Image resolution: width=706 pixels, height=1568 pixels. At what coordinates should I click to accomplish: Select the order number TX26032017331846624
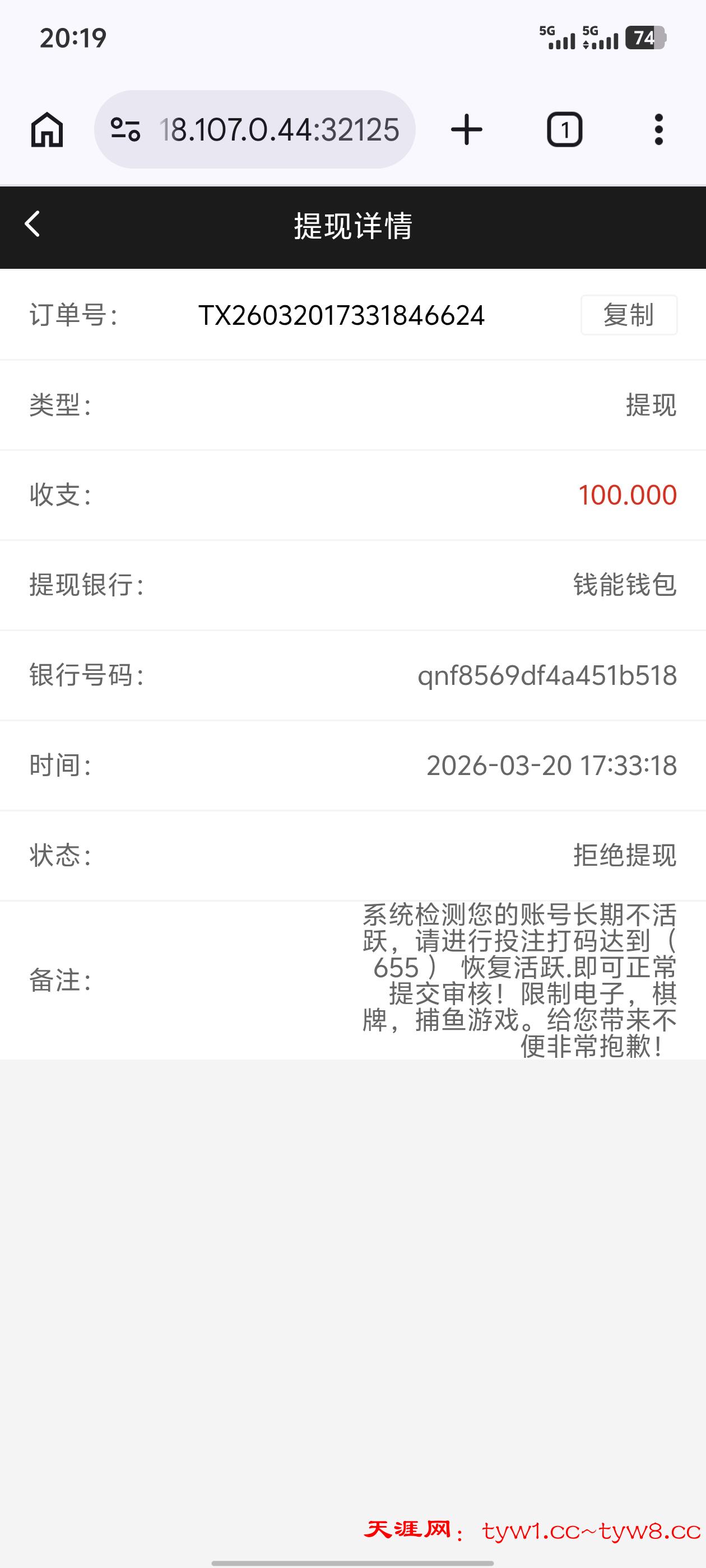pos(341,315)
